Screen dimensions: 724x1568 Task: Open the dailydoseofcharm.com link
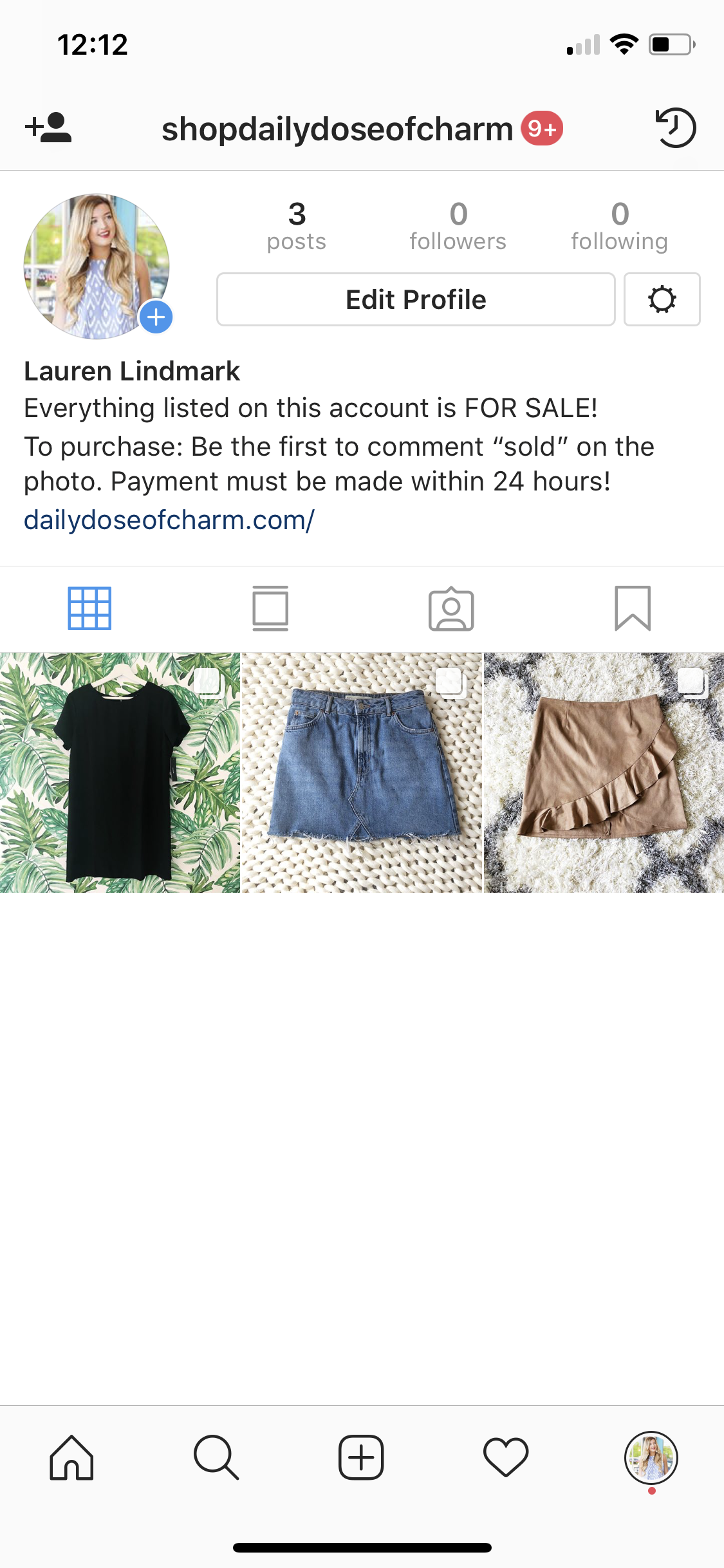pyautogui.click(x=169, y=520)
